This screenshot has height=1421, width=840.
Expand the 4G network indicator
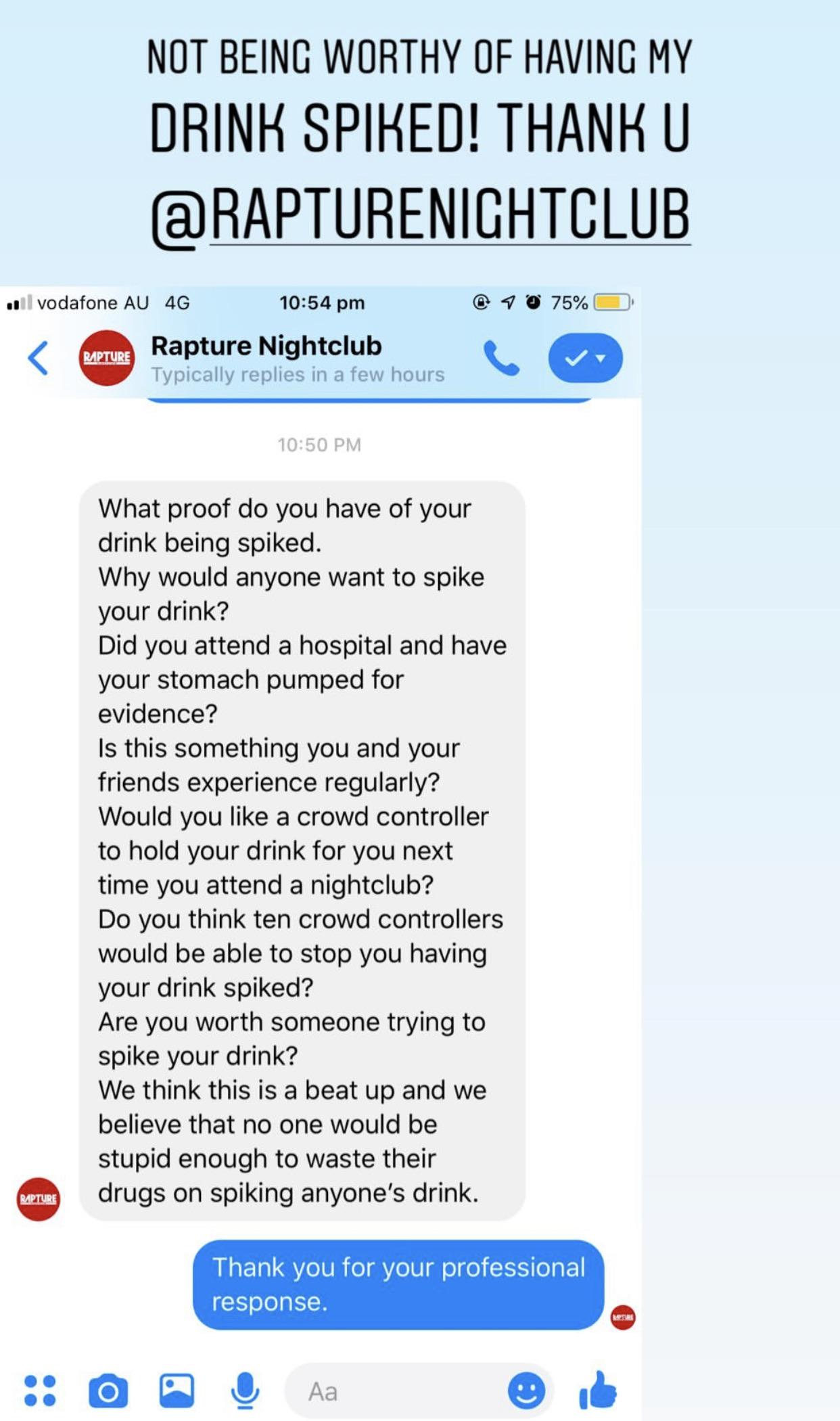pyautogui.click(x=176, y=302)
